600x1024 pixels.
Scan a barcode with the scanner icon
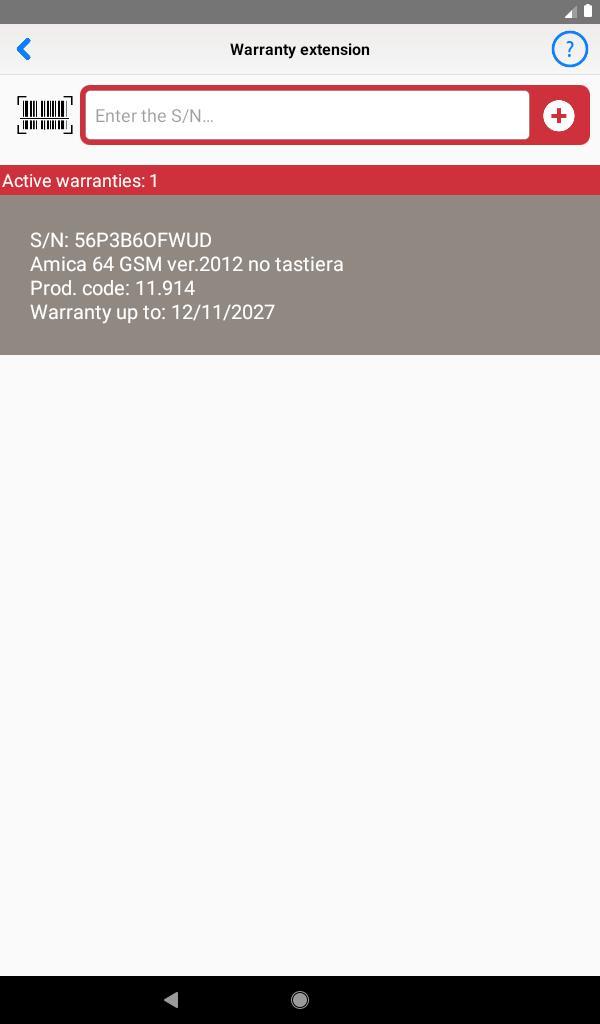[x=45, y=115]
